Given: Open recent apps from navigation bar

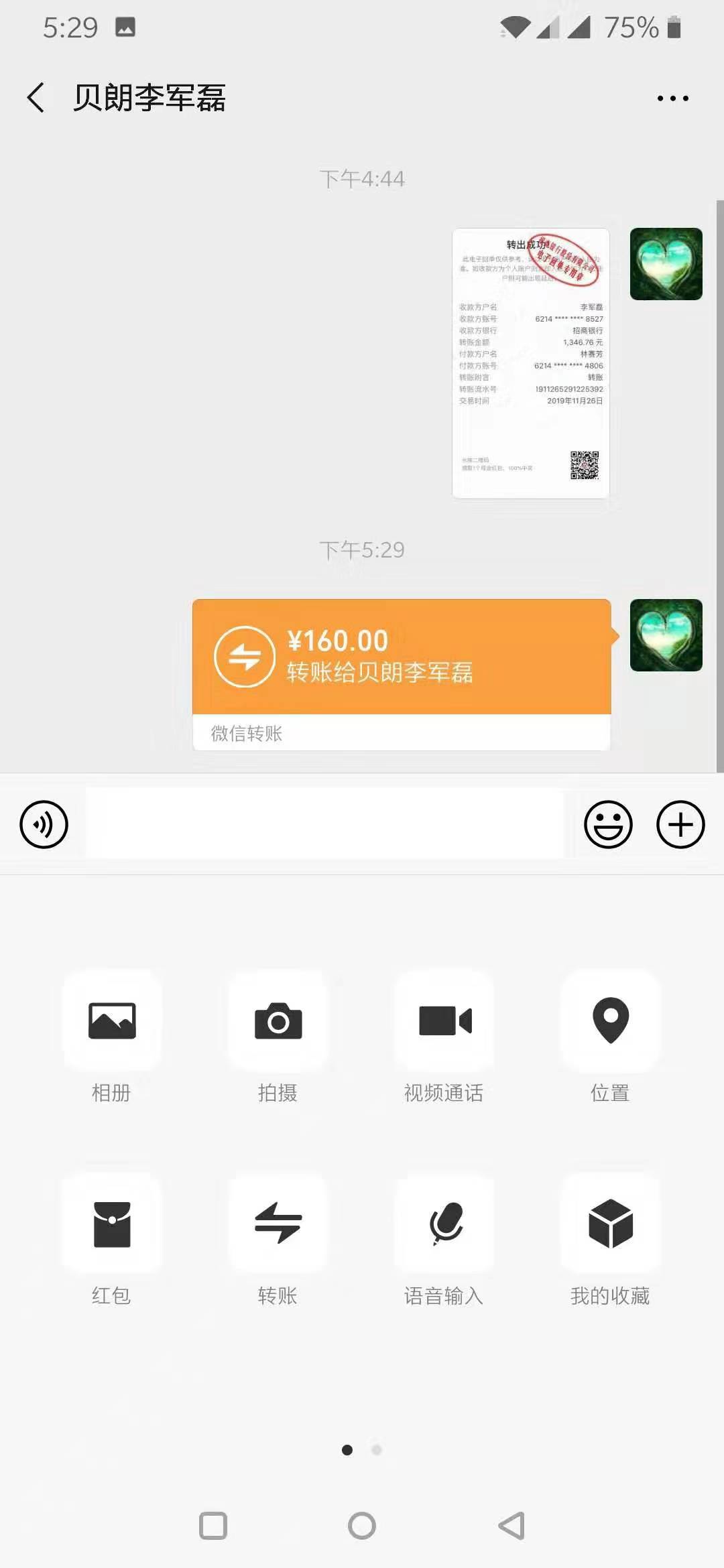Looking at the screenshot, I should [213, 1526].
